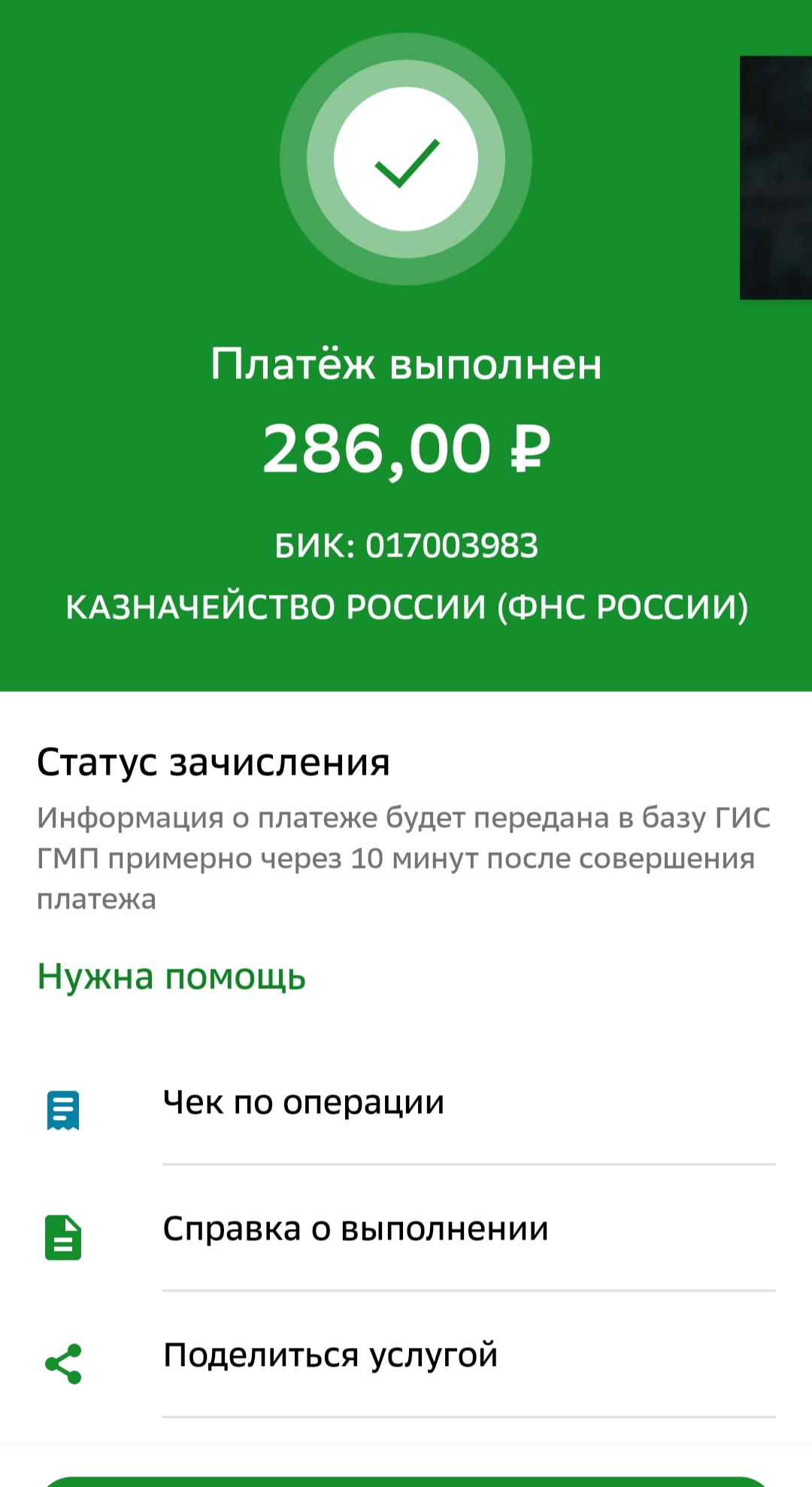Open Чек по операции receipt

tap(304, 1103)
